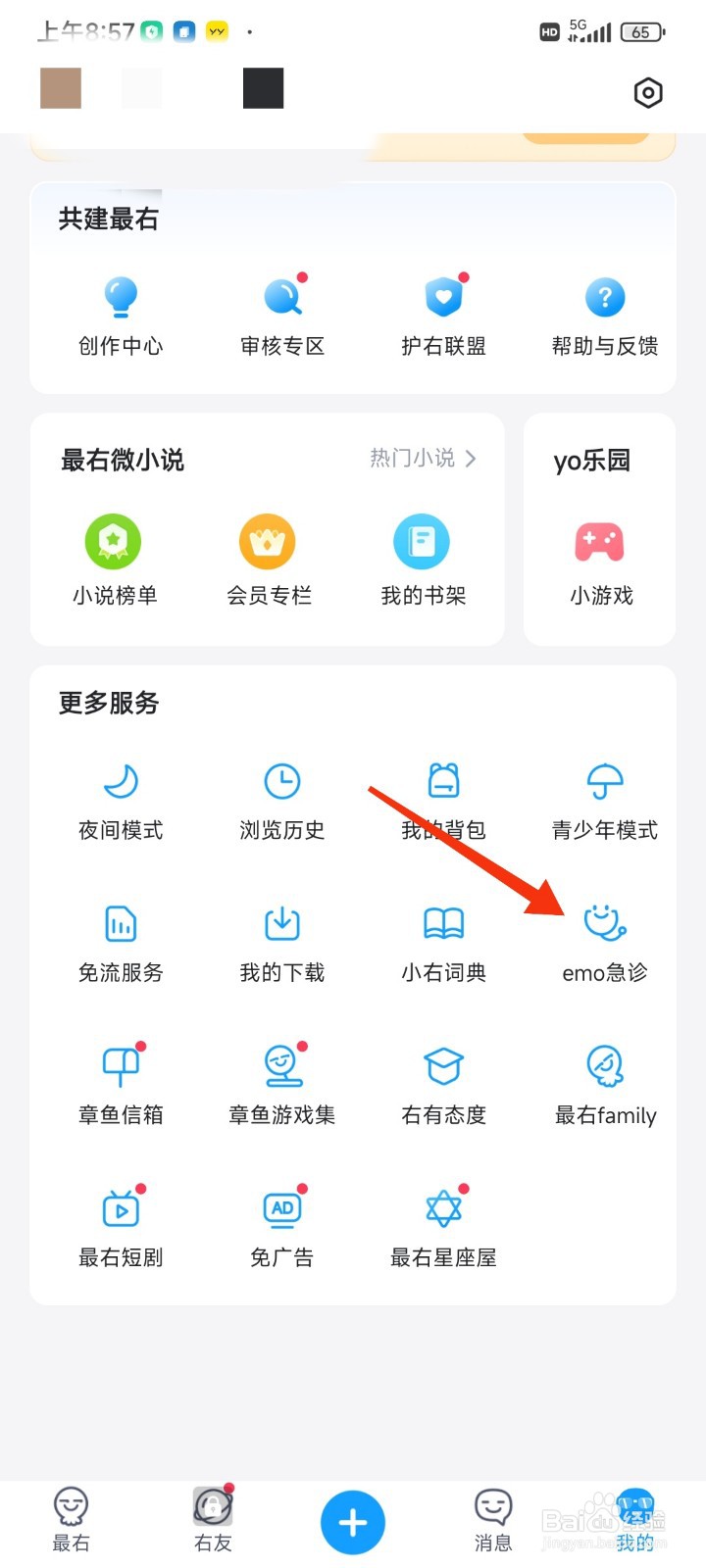This screenshot has width=706, height=1568.
Task: Open 章鱼信箱 octopus mailbox icon
Action: pyautogui.click(x=120, y=1064)
